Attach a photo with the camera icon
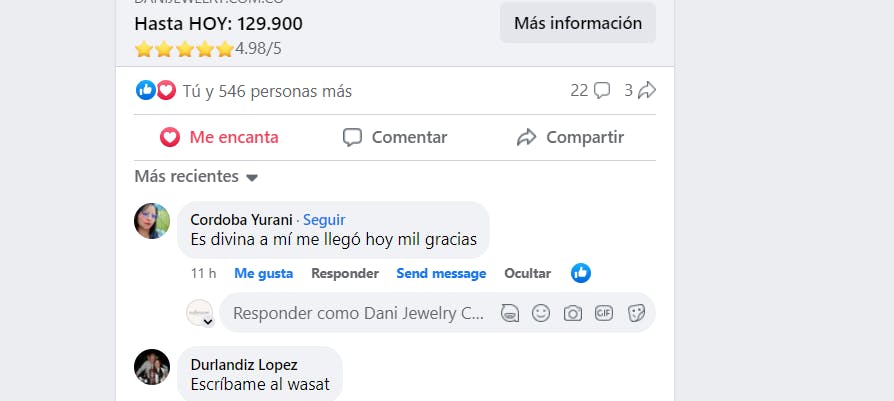This screenshot has width=894, height=401. (572, 313)
